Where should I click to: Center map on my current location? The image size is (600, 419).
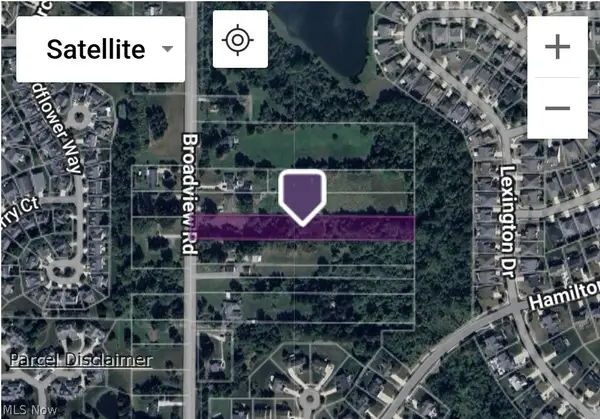click(x=237, y=41)
